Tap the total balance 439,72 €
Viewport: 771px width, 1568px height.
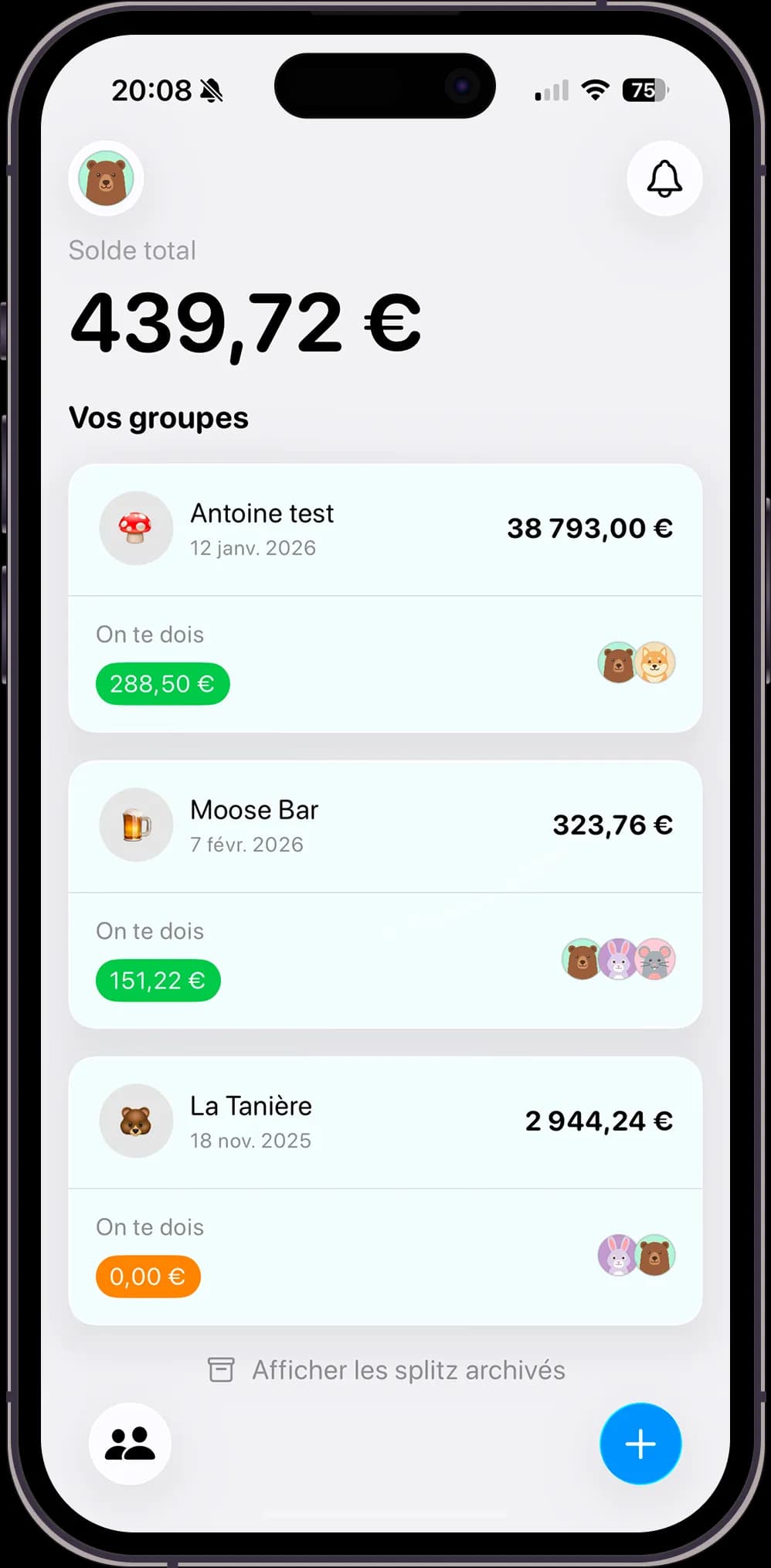(246, 323)
